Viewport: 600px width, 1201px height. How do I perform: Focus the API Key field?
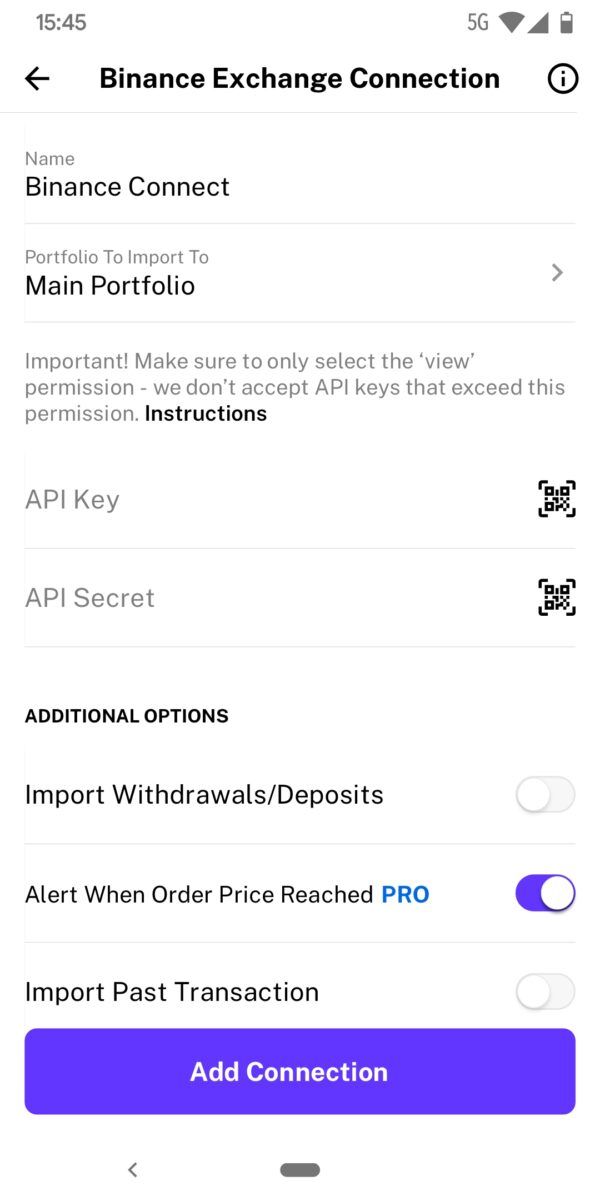pos(270,499)
